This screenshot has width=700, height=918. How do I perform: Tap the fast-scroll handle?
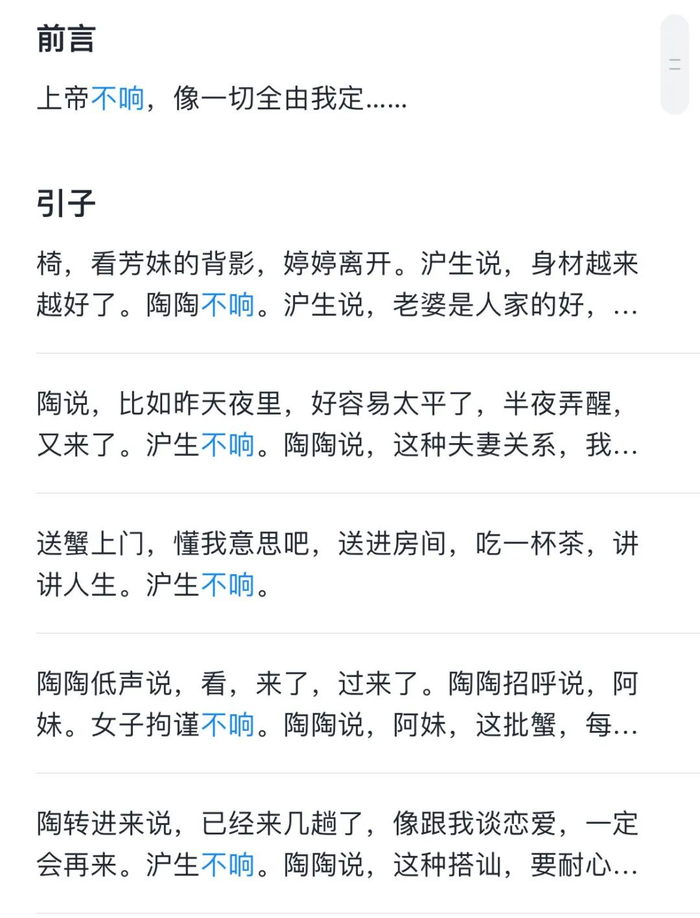pos(675,65)
